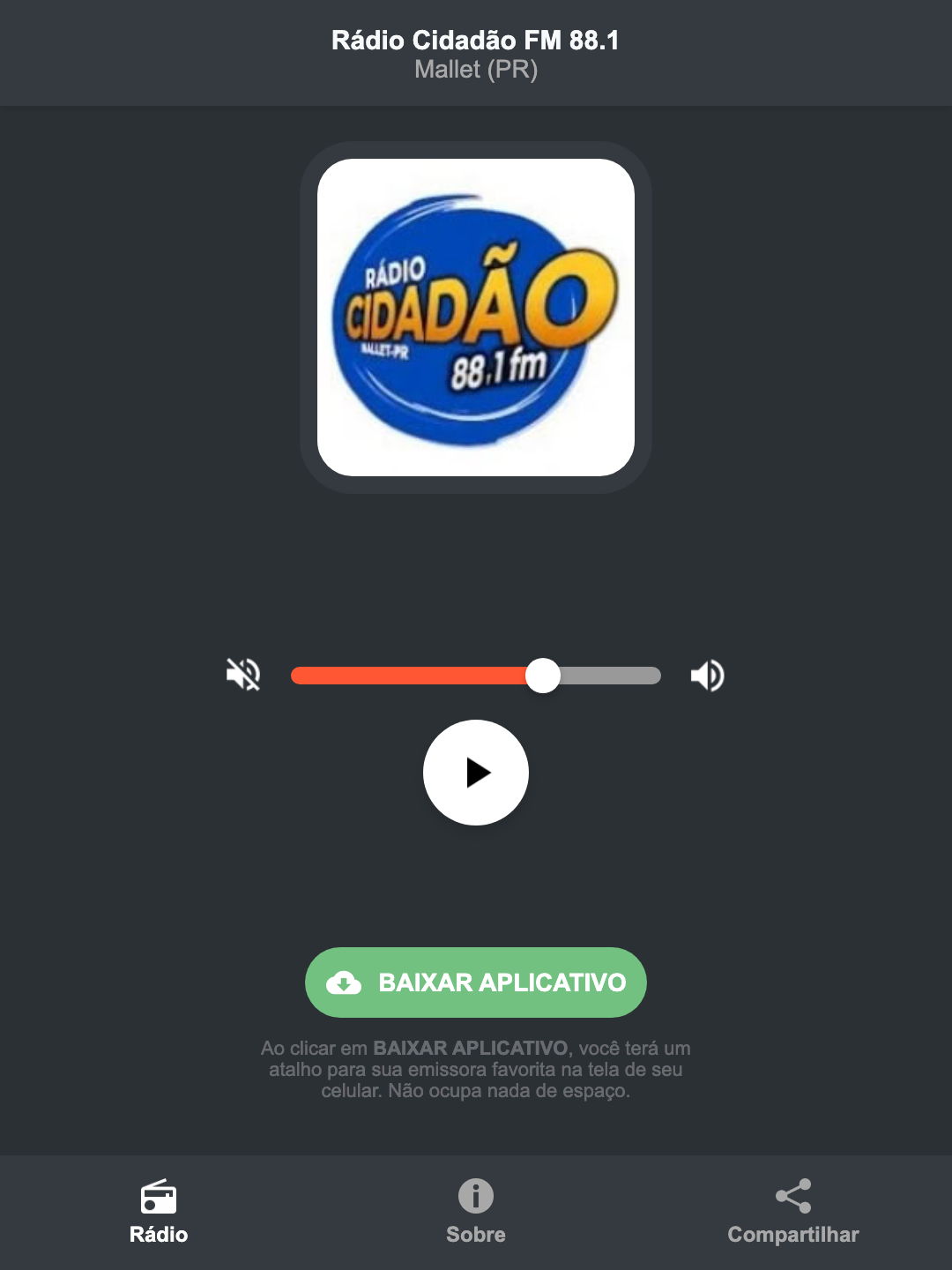Image resolution: width=952 pixels, height=1270 pixels.
Task: Click the Mallet (PR) subtitle text
Action: 475,71
